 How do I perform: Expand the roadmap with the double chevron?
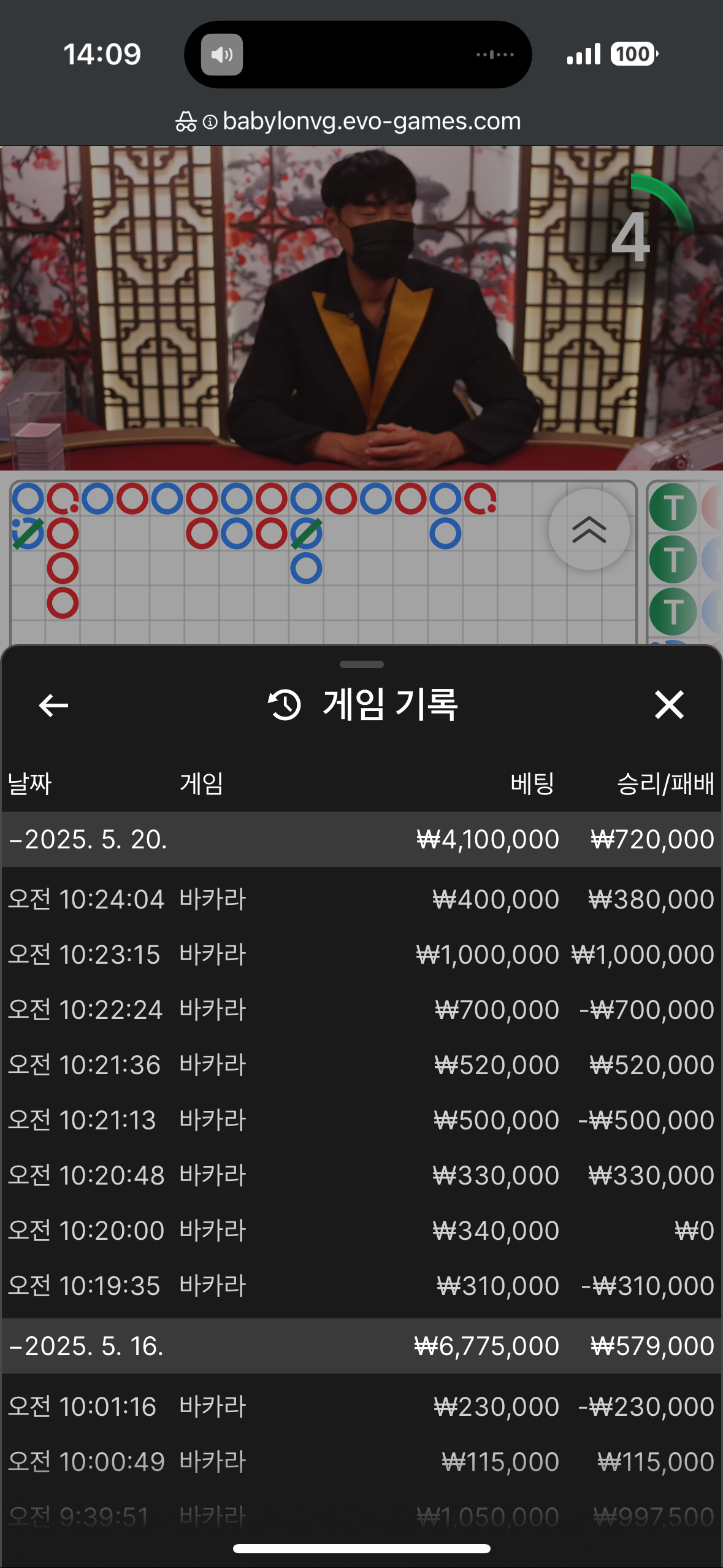point(589,529)
